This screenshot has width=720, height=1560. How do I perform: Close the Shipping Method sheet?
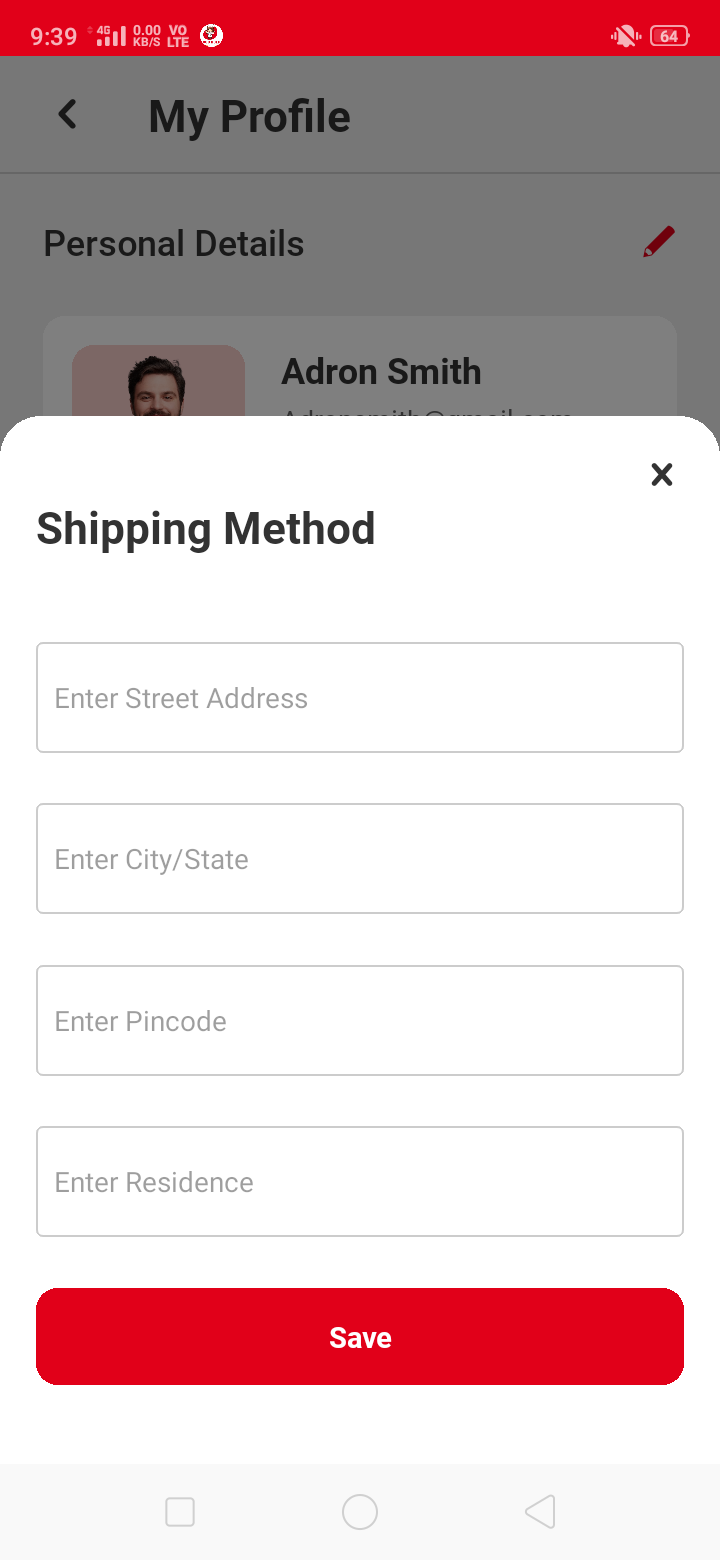click(661, 475)
